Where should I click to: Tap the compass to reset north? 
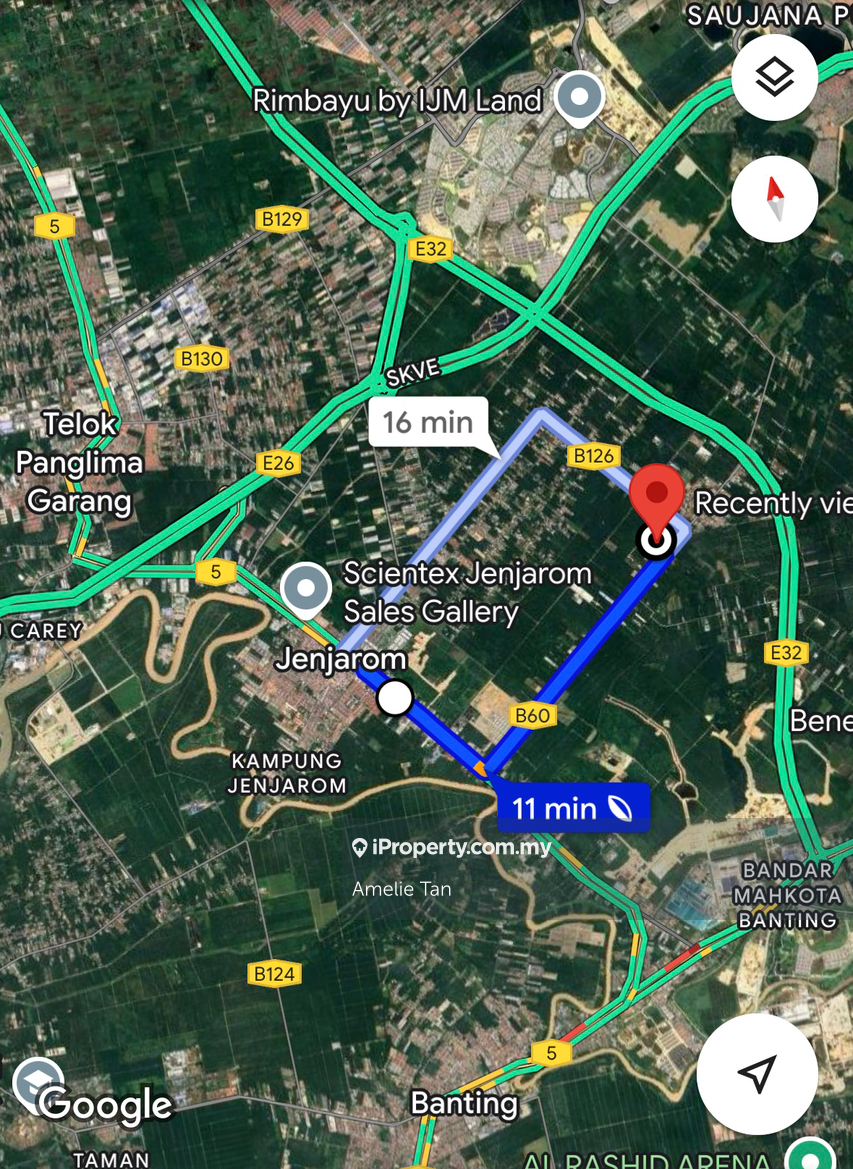click(774, 199)
